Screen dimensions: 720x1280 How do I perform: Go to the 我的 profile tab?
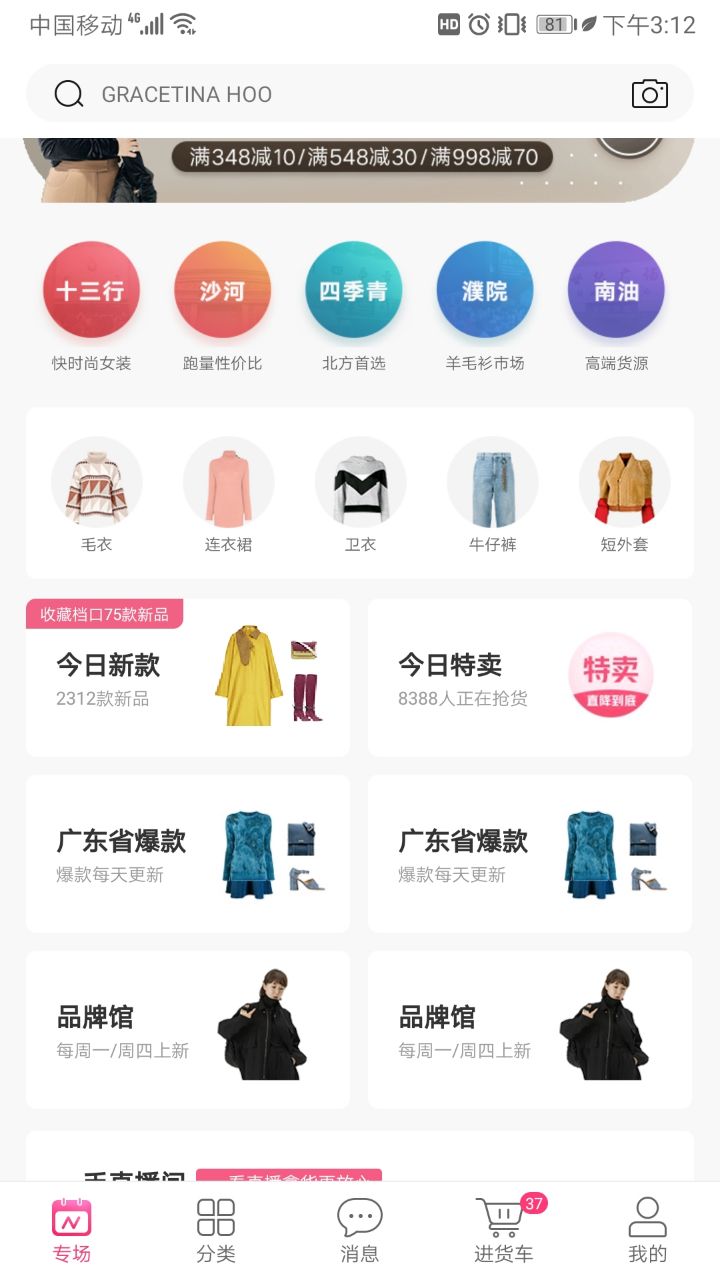[648, 1231]
